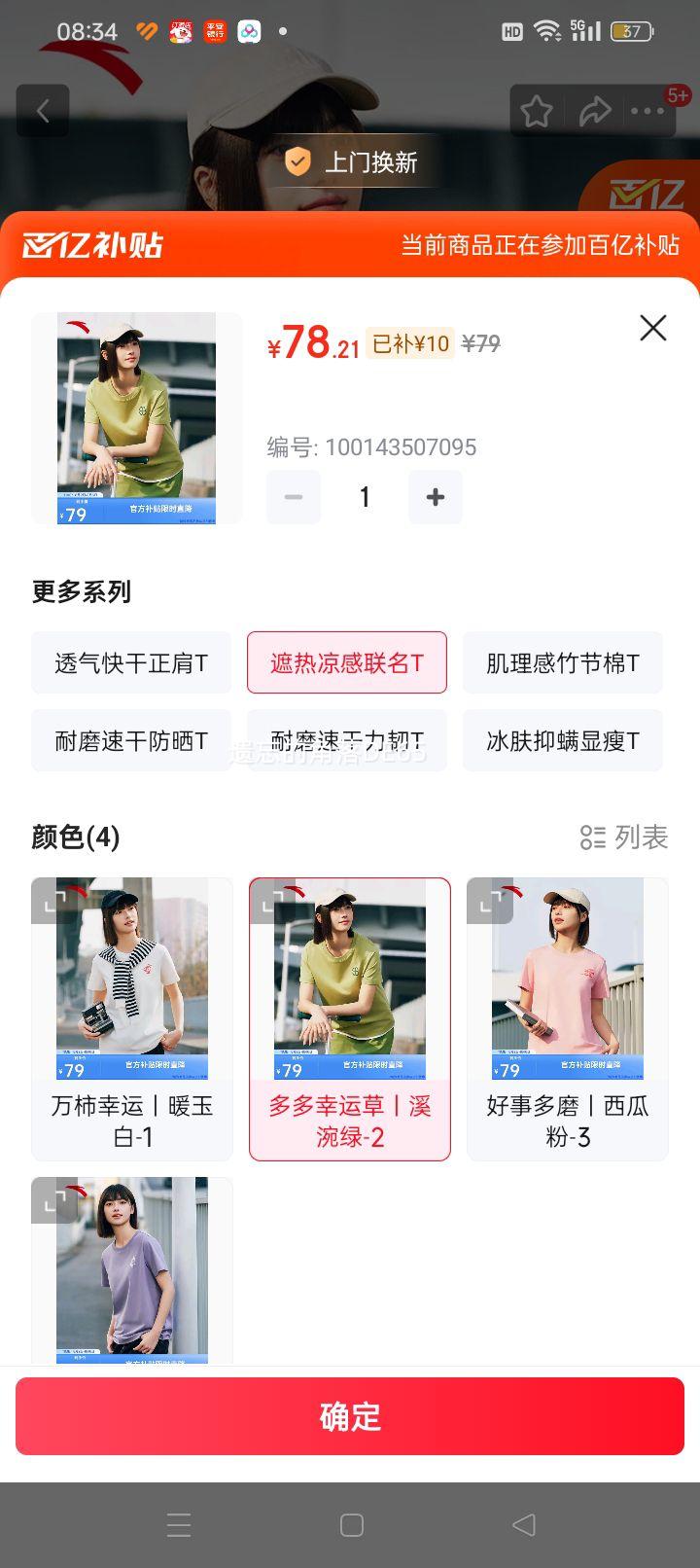700x1568 pixels.
Task: Increase quantity with the plus button
Action: coord(435,497)
